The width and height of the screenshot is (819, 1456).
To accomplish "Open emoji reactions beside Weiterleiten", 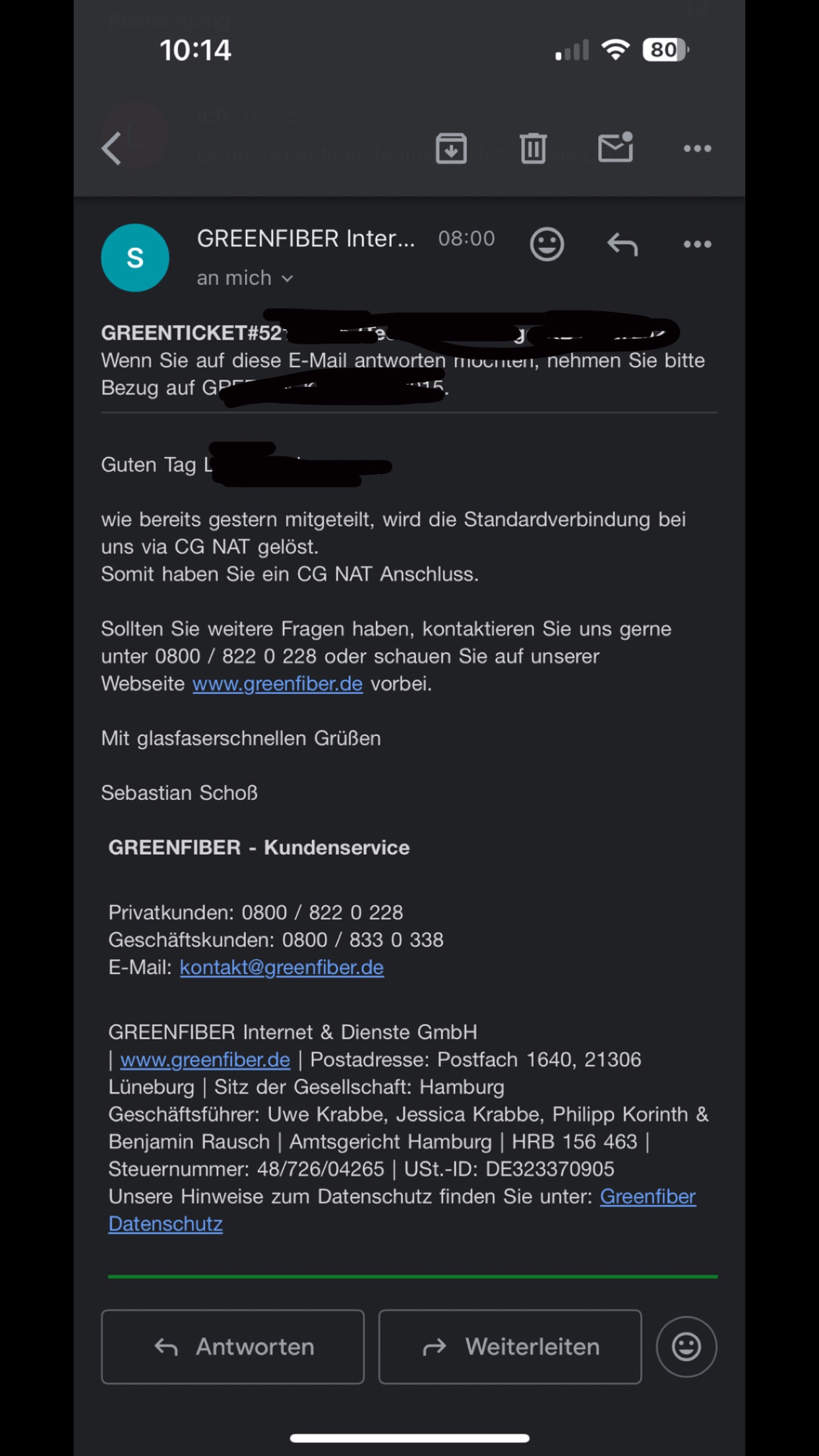I will 686,1347.
